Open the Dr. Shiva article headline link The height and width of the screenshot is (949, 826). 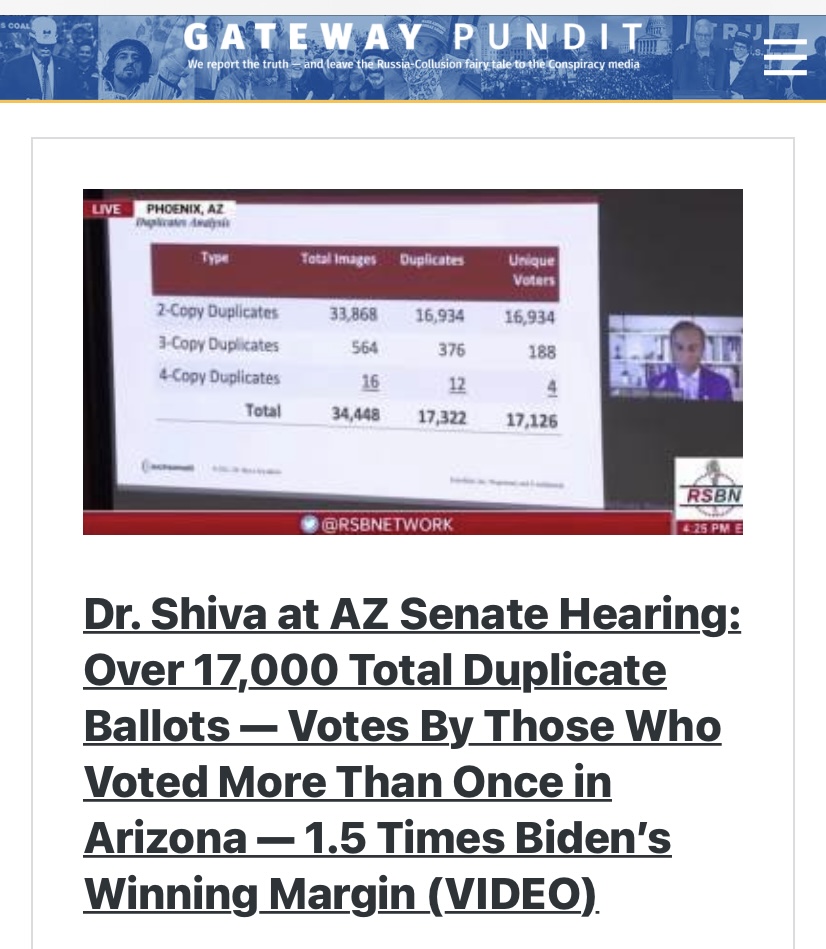coord(411,753)
